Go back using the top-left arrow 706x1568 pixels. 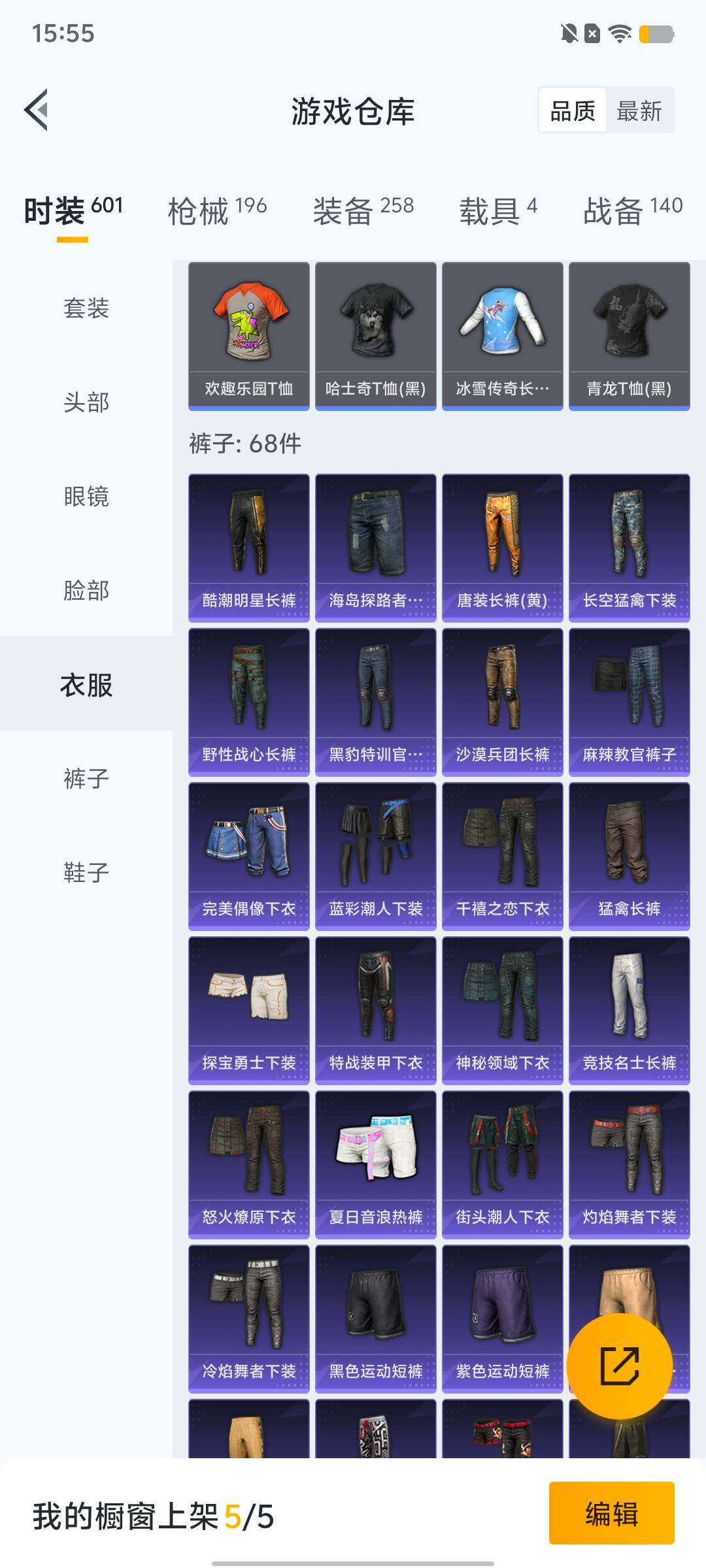(x=37, y=110)
